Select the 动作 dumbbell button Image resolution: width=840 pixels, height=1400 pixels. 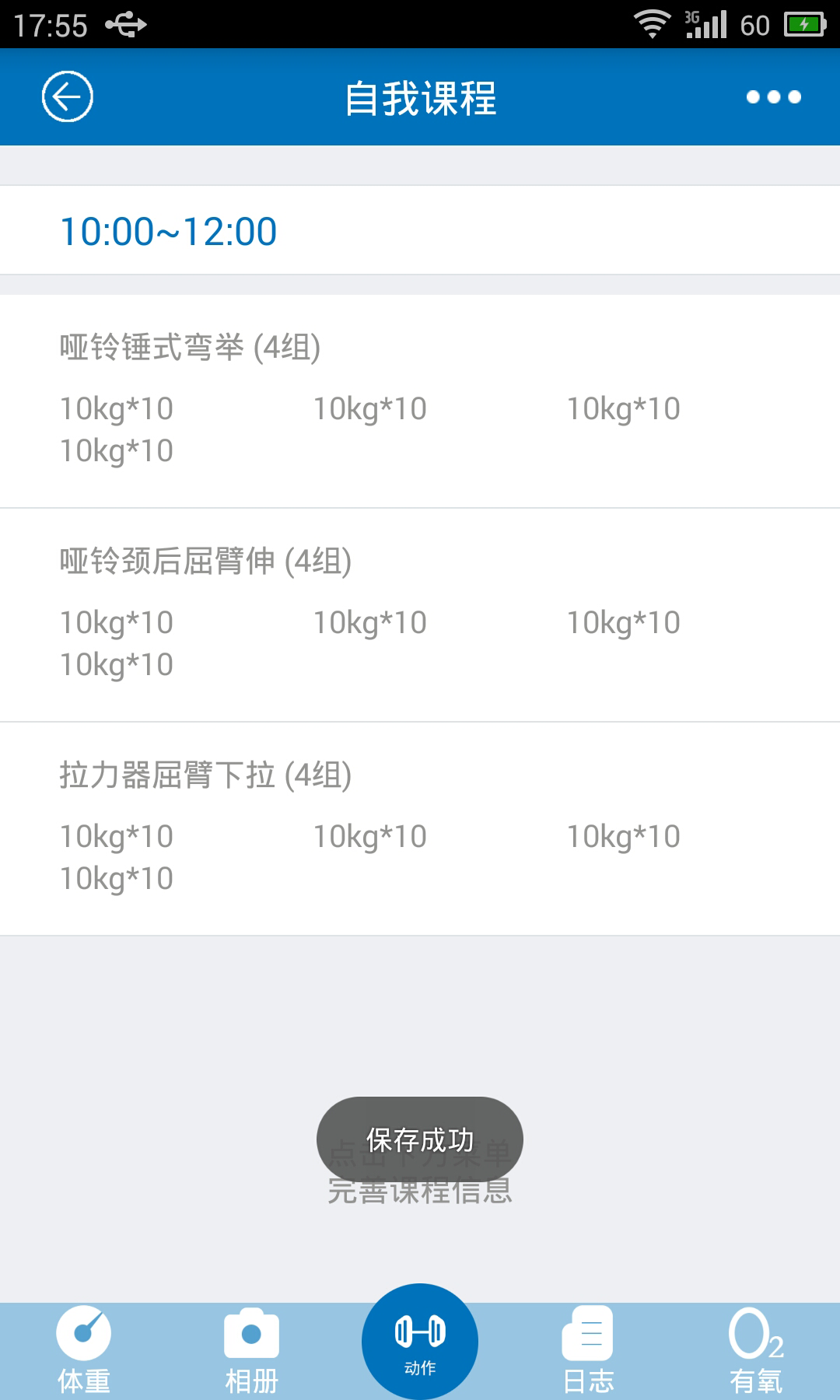(420, 1342)
